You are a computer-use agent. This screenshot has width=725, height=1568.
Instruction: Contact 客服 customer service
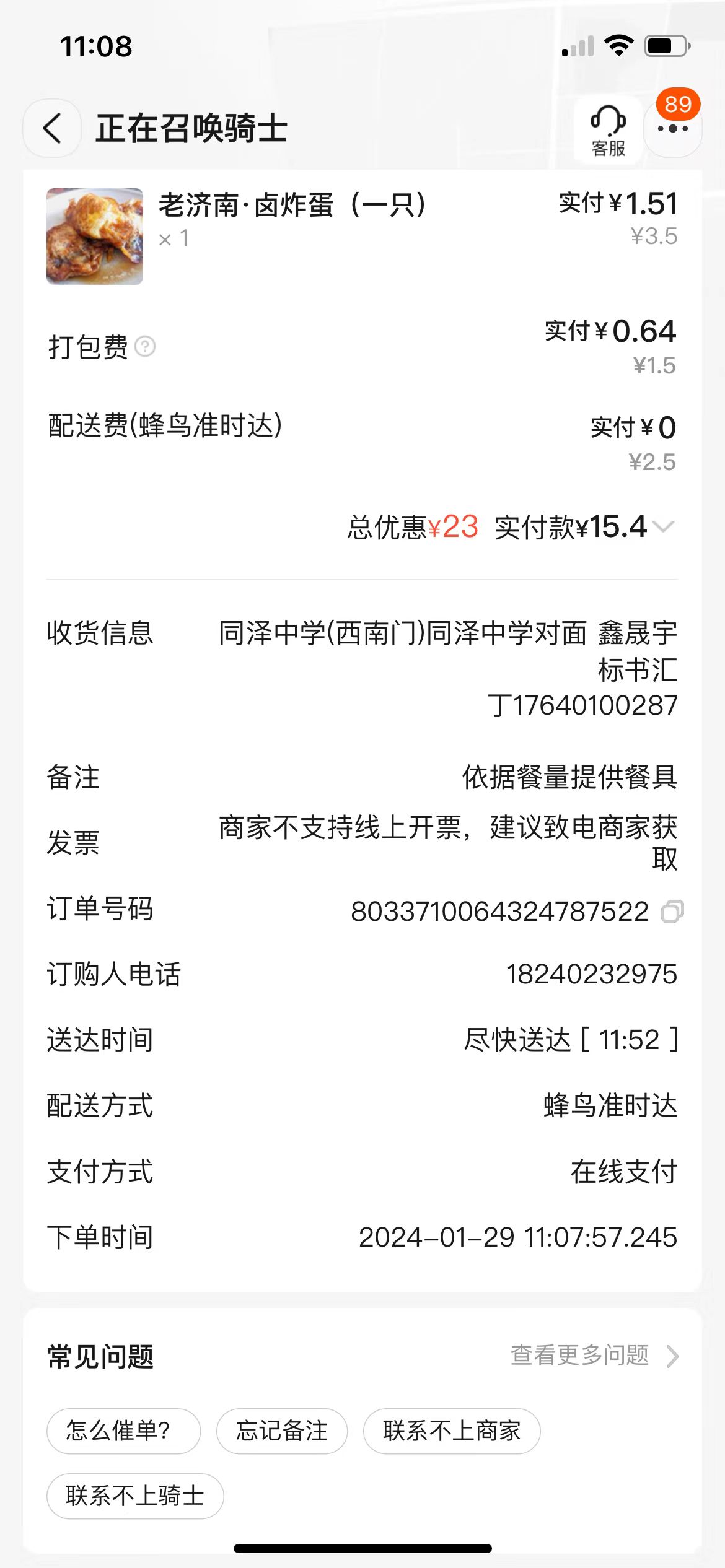608,130
